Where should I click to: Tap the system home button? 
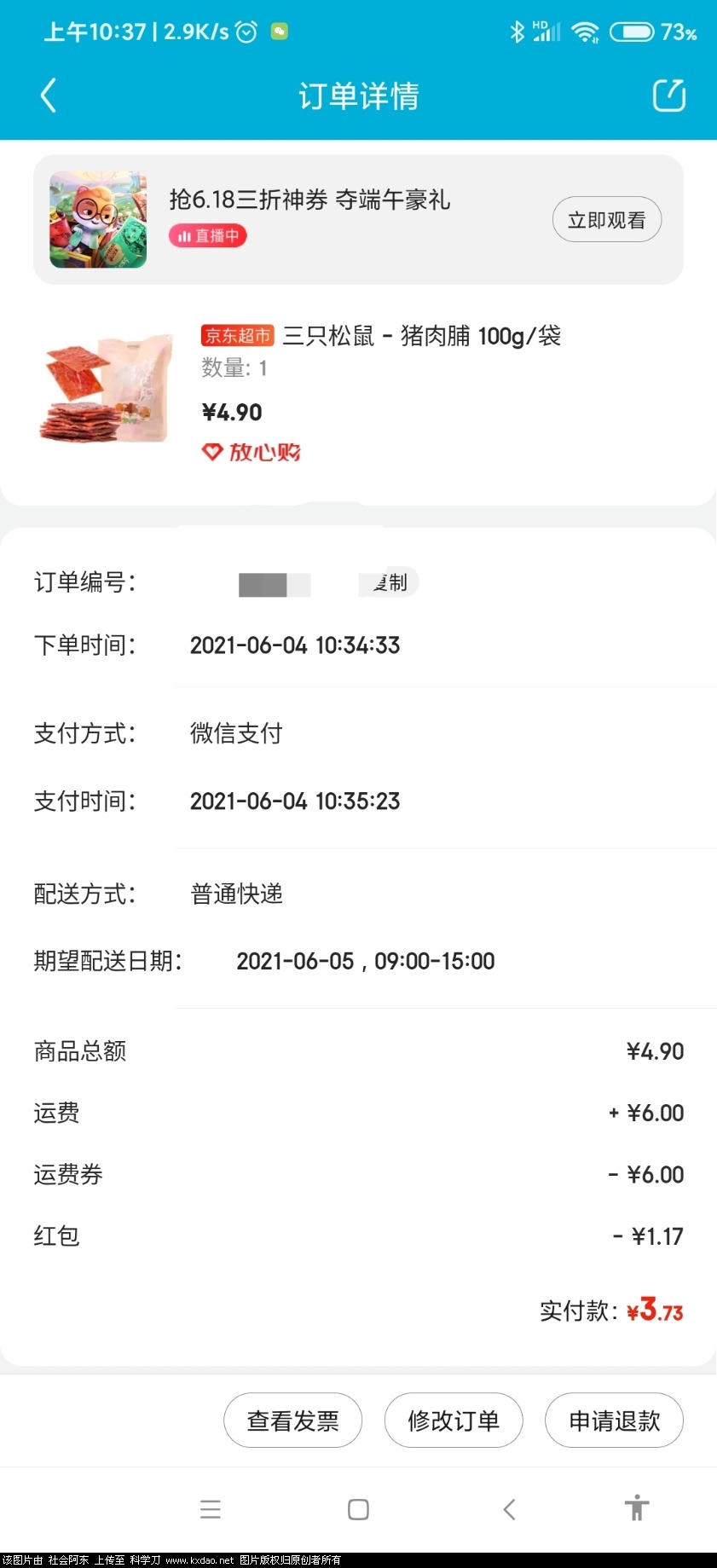coord(358,1509)
